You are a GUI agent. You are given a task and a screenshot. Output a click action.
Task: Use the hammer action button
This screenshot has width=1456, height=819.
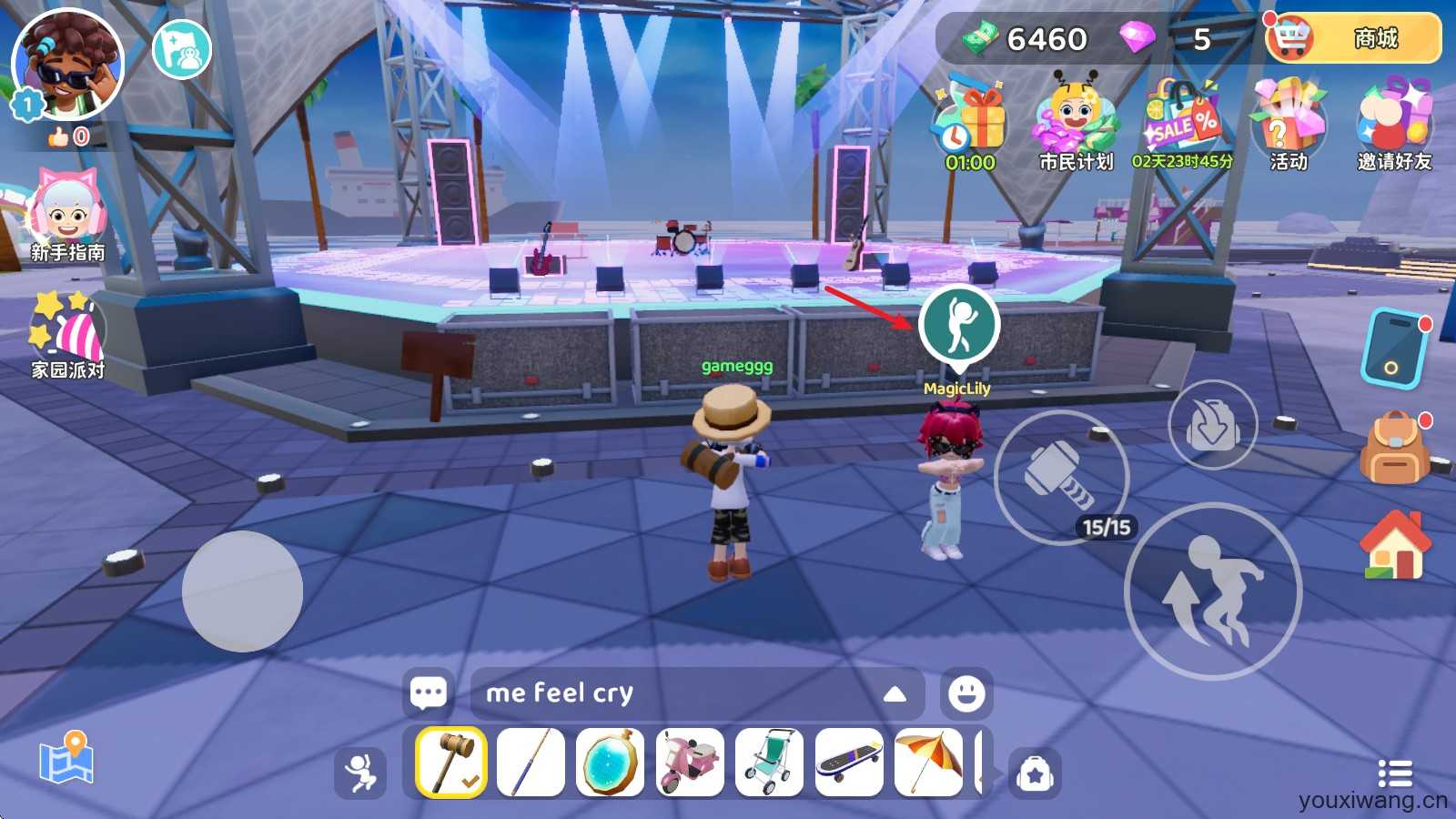[x=1061, y=478]
